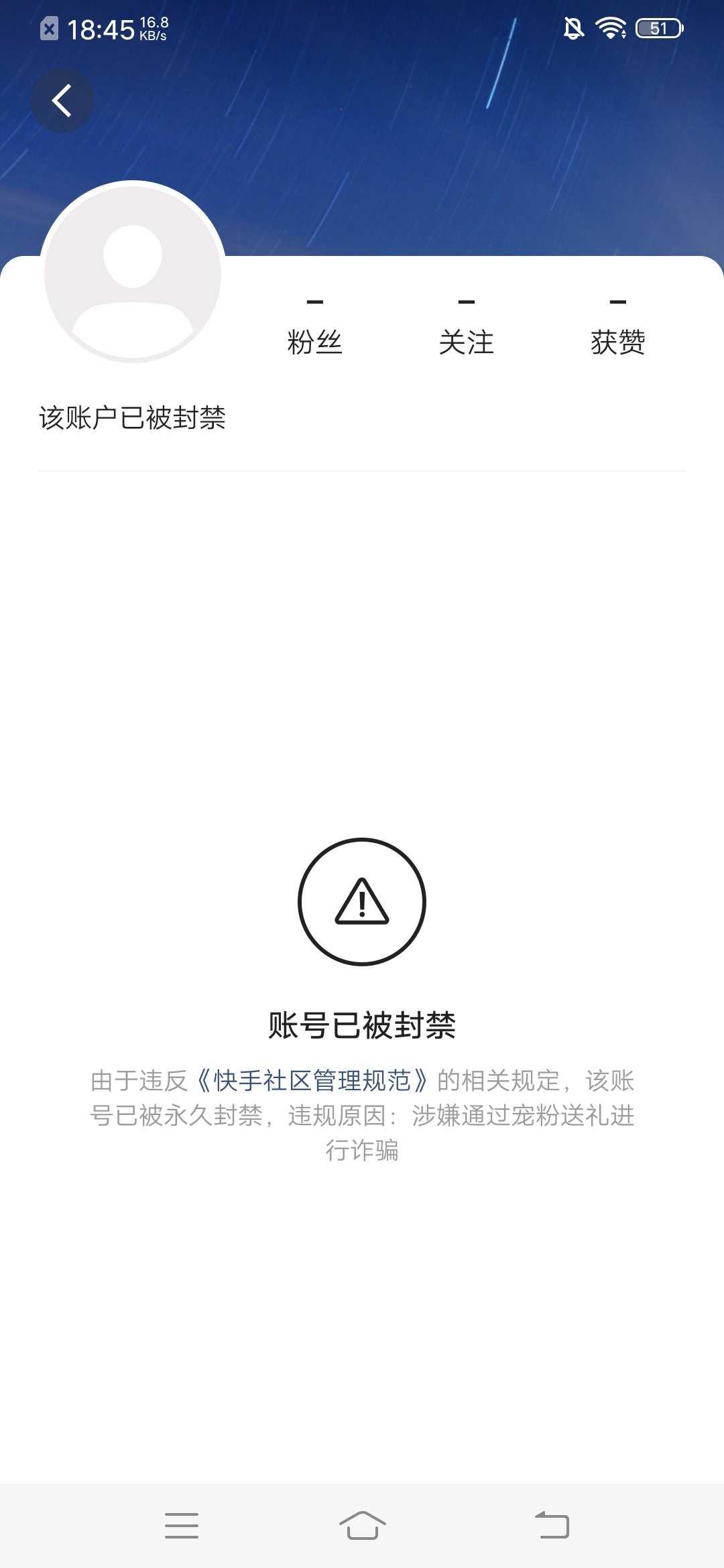Tap the system back button

pos(552,1525)
